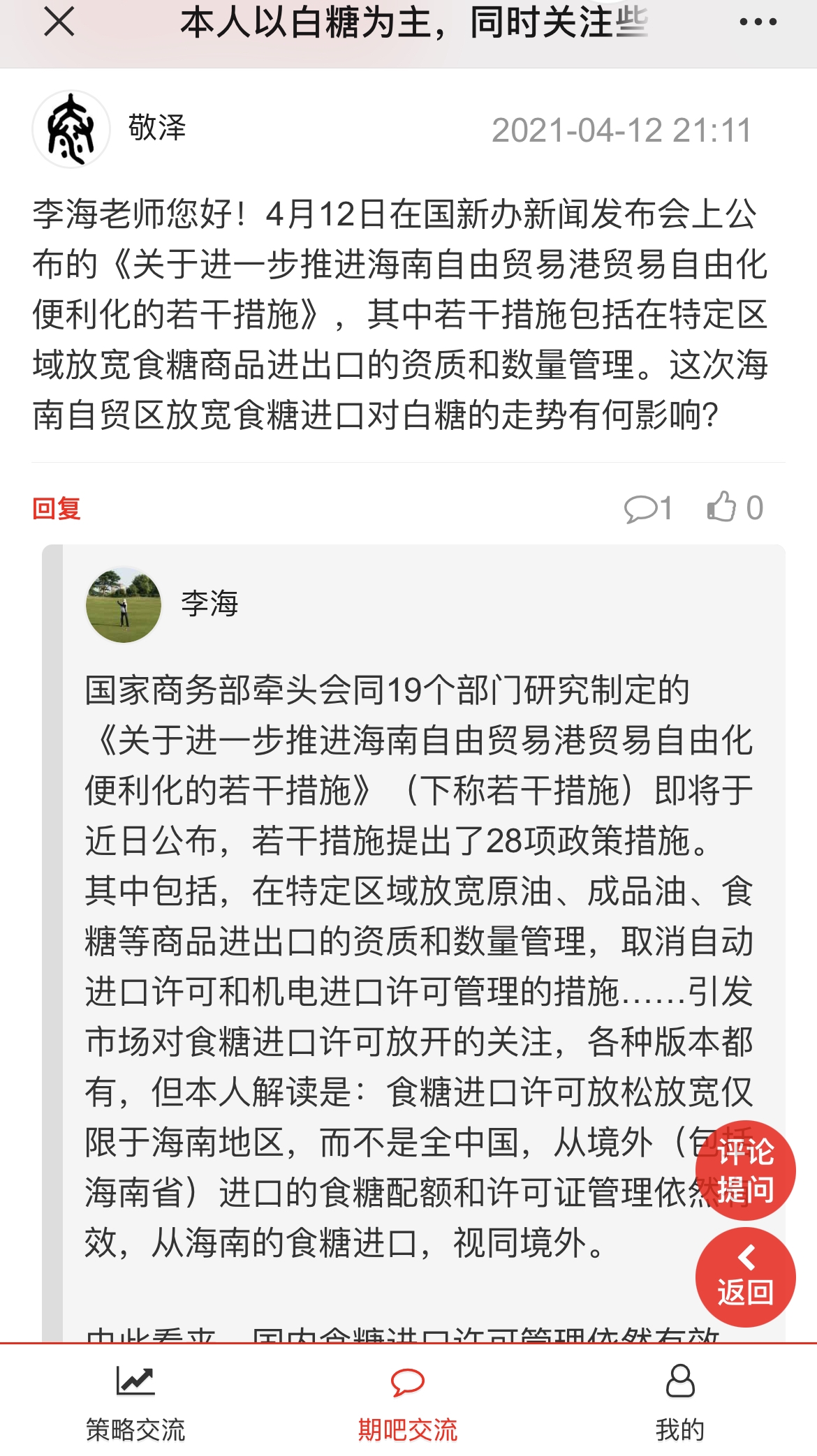The width and height of the screenshot is (817, 1456).
Task: Open 李海's profile avatar
Action: tap(124, 605)
